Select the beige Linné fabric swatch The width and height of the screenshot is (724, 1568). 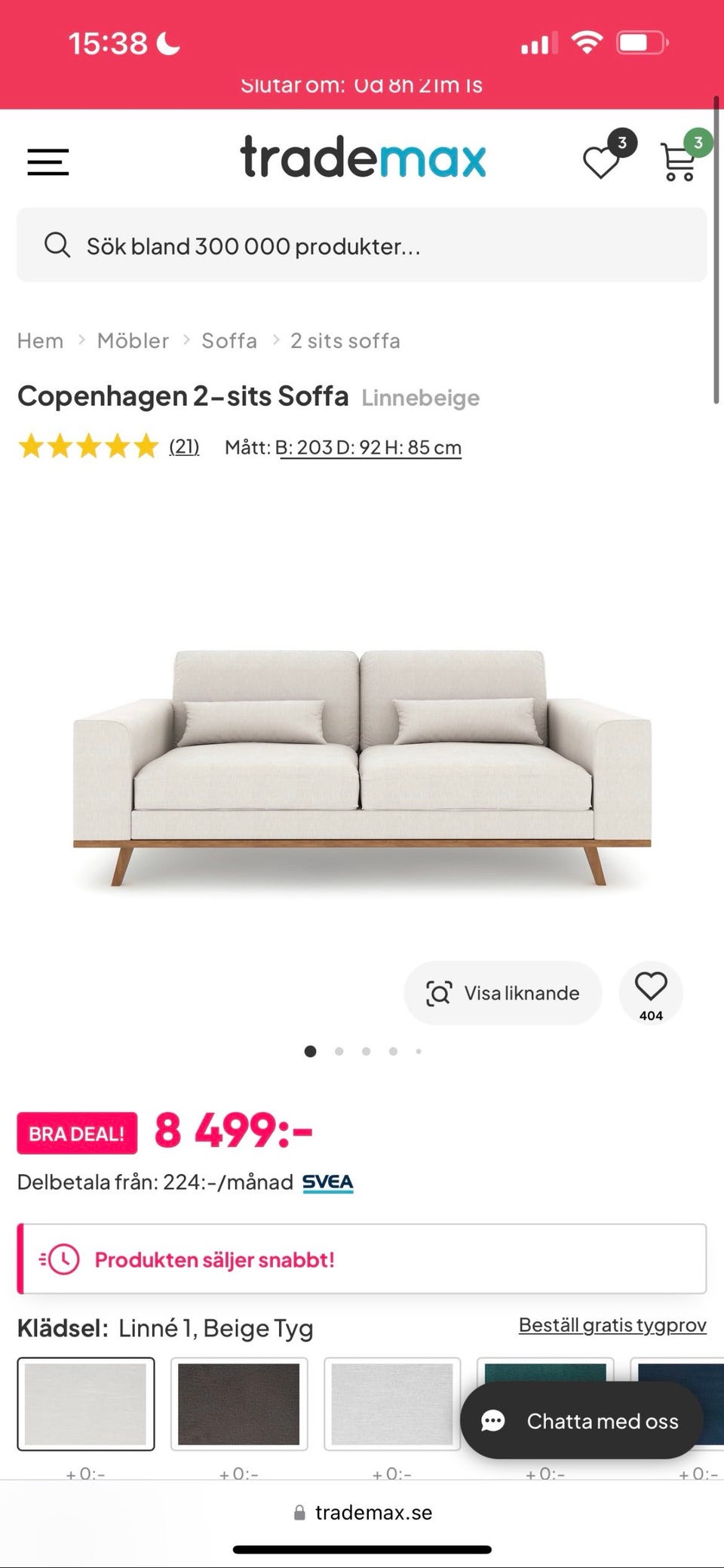point(84,1405)
